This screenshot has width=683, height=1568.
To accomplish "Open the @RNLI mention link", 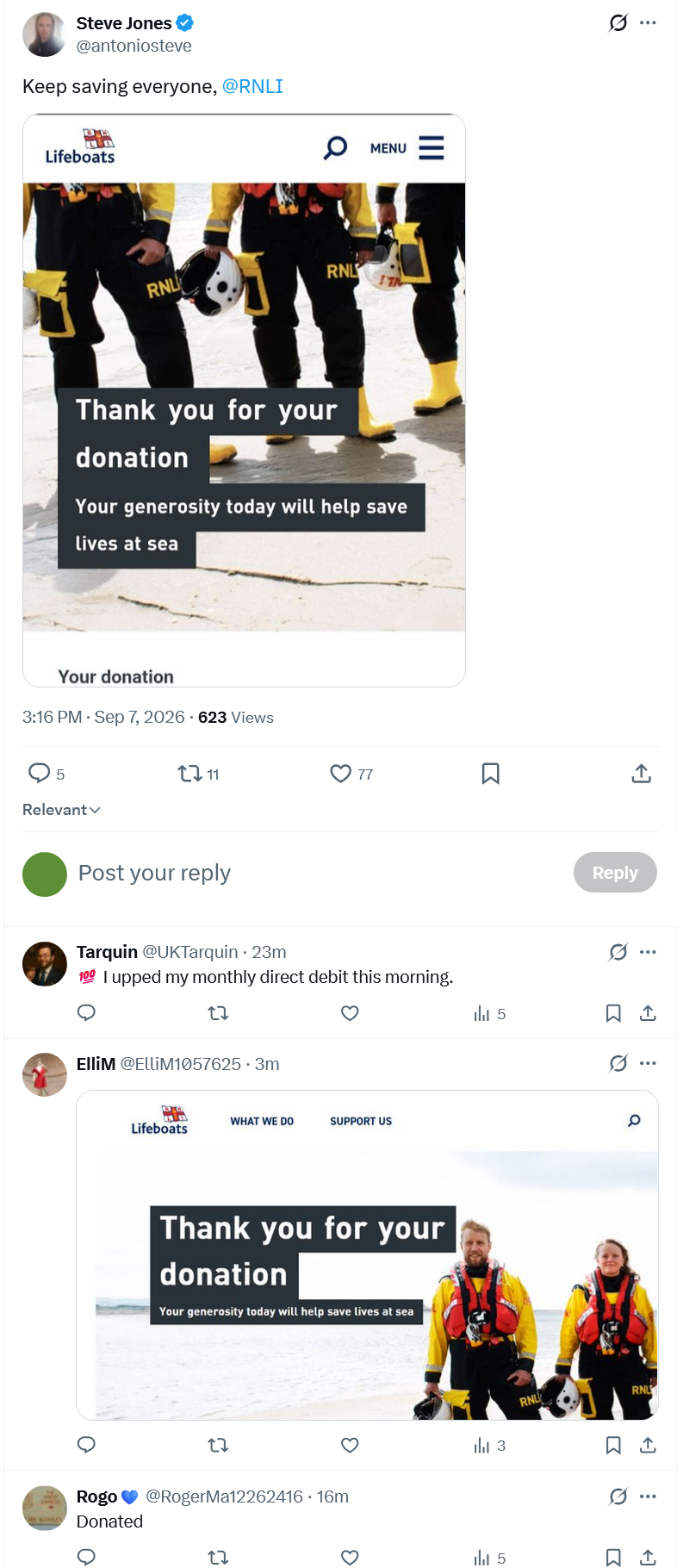I will tap(252, 86).
